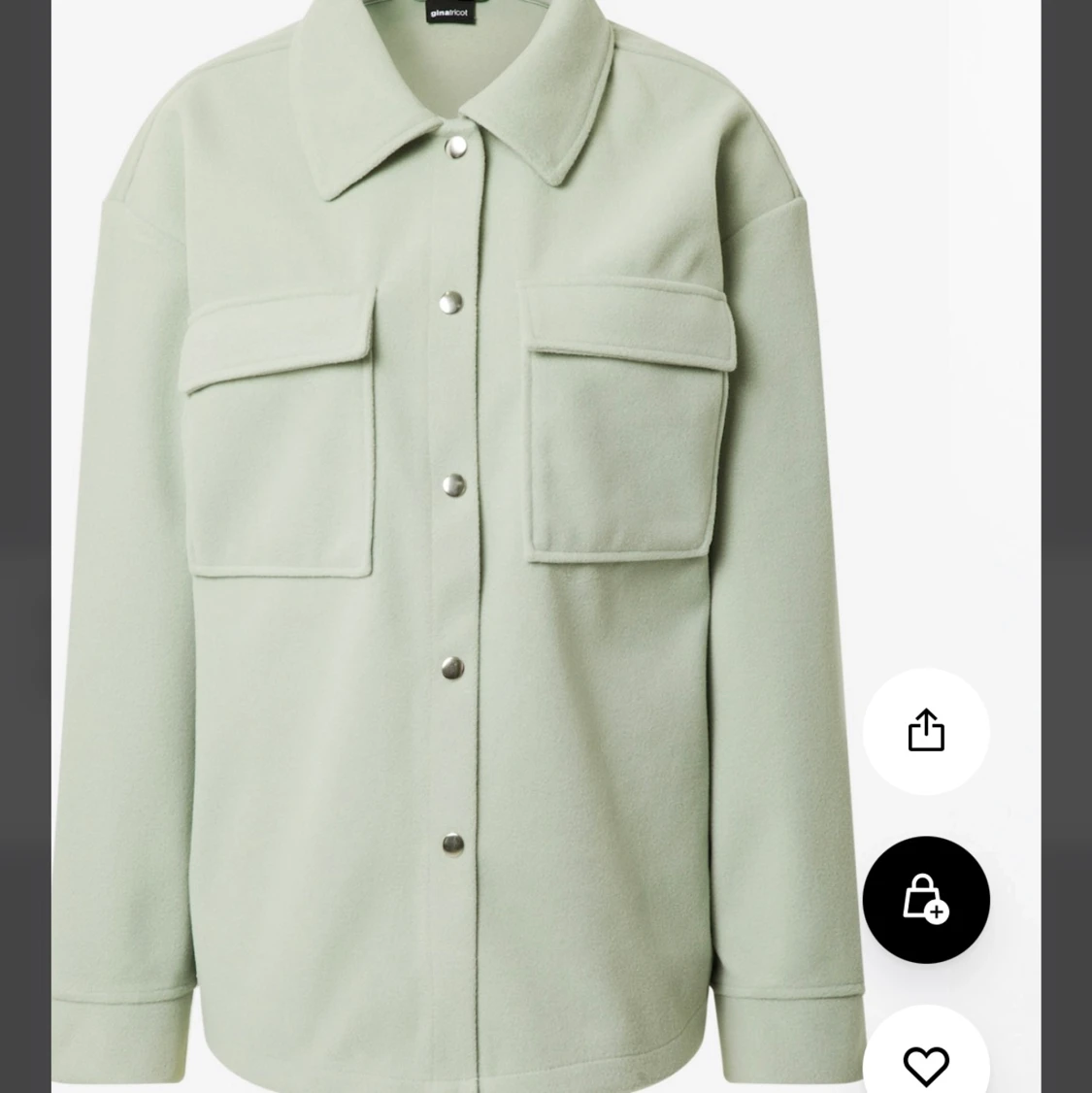The width and height of the screenshot is (1092, 1093).
Task: Add the jacket to shopping bag
Action: click(925, 900)
